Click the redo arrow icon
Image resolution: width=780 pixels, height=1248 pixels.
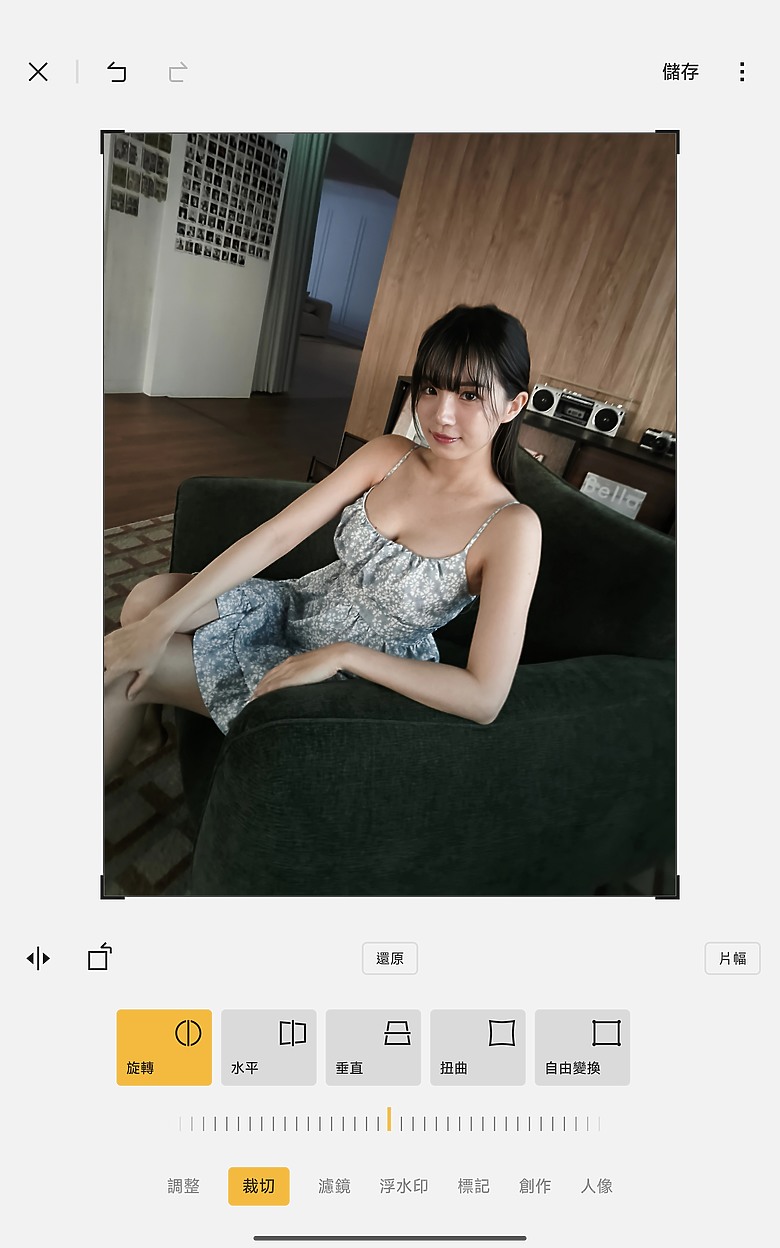click(177, 72)
